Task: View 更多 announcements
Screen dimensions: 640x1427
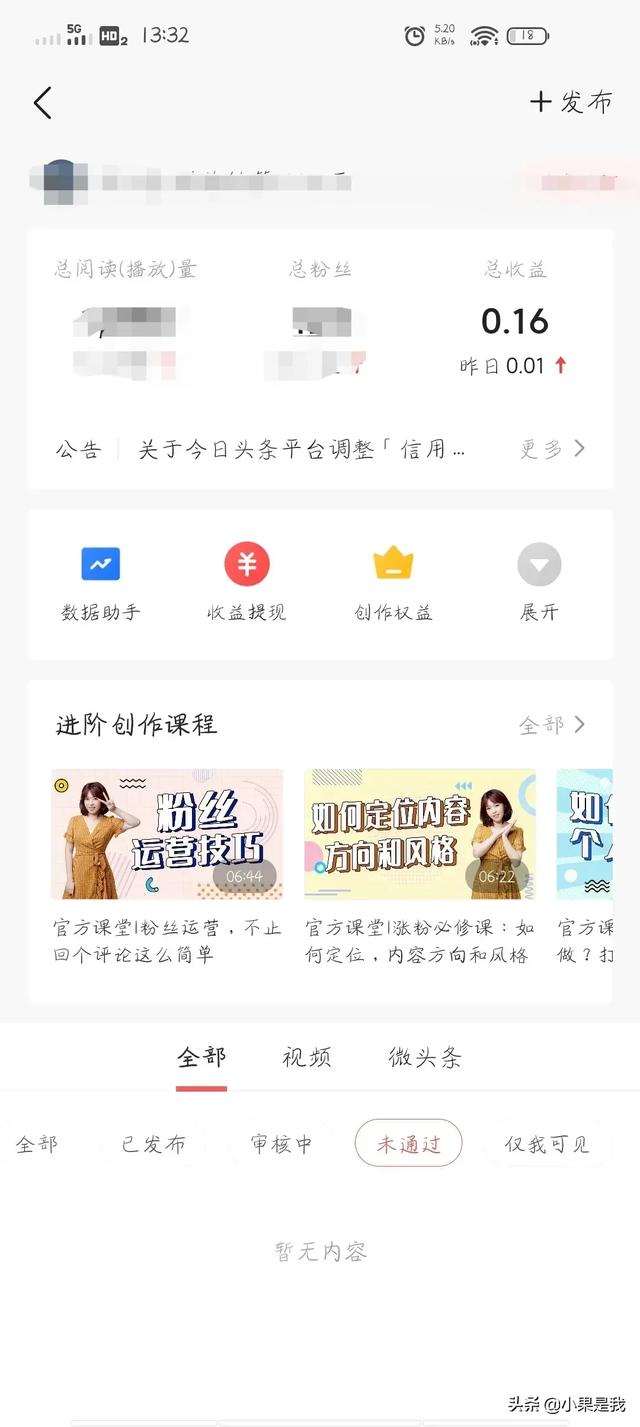Action: [x=552, y=449]
